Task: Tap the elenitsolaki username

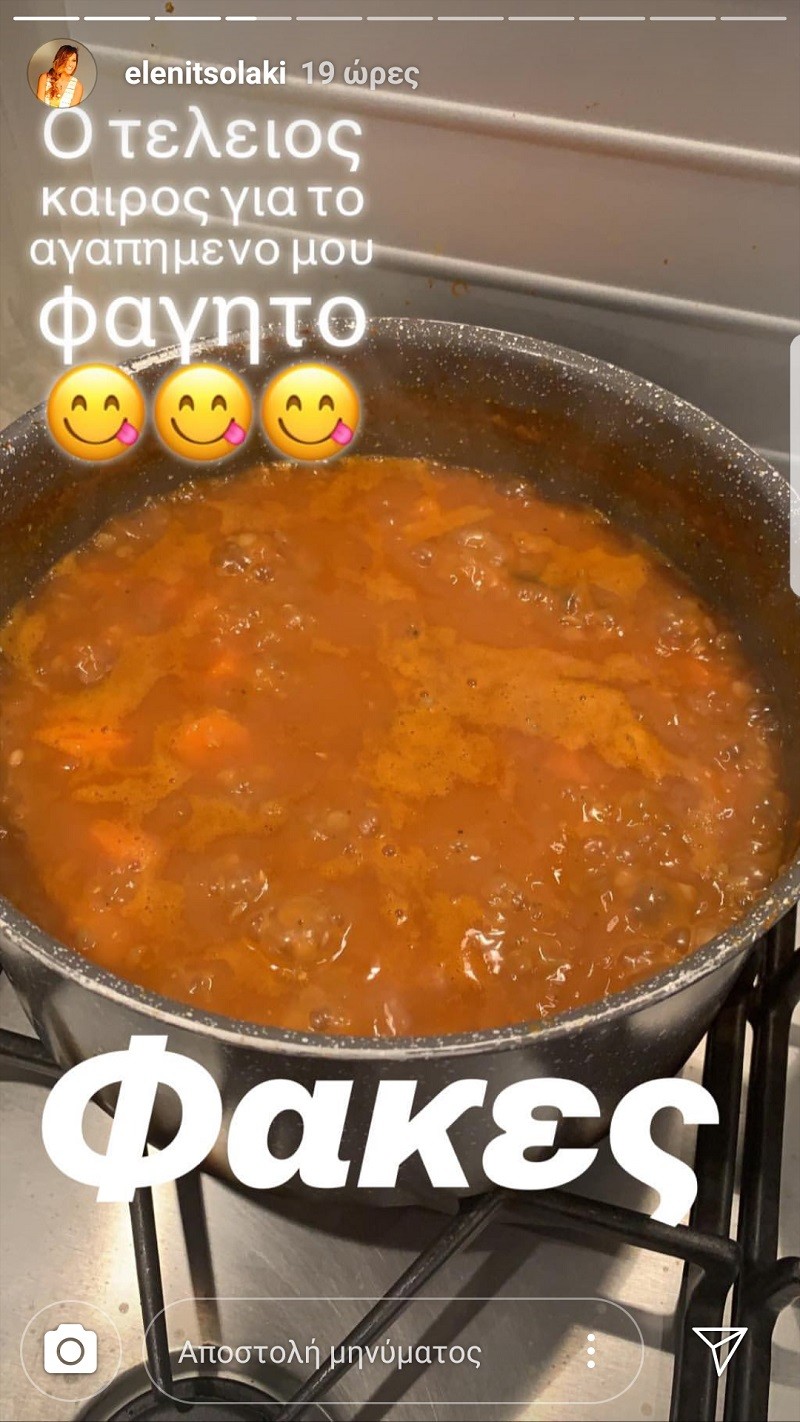Action: tap(205, 74)
